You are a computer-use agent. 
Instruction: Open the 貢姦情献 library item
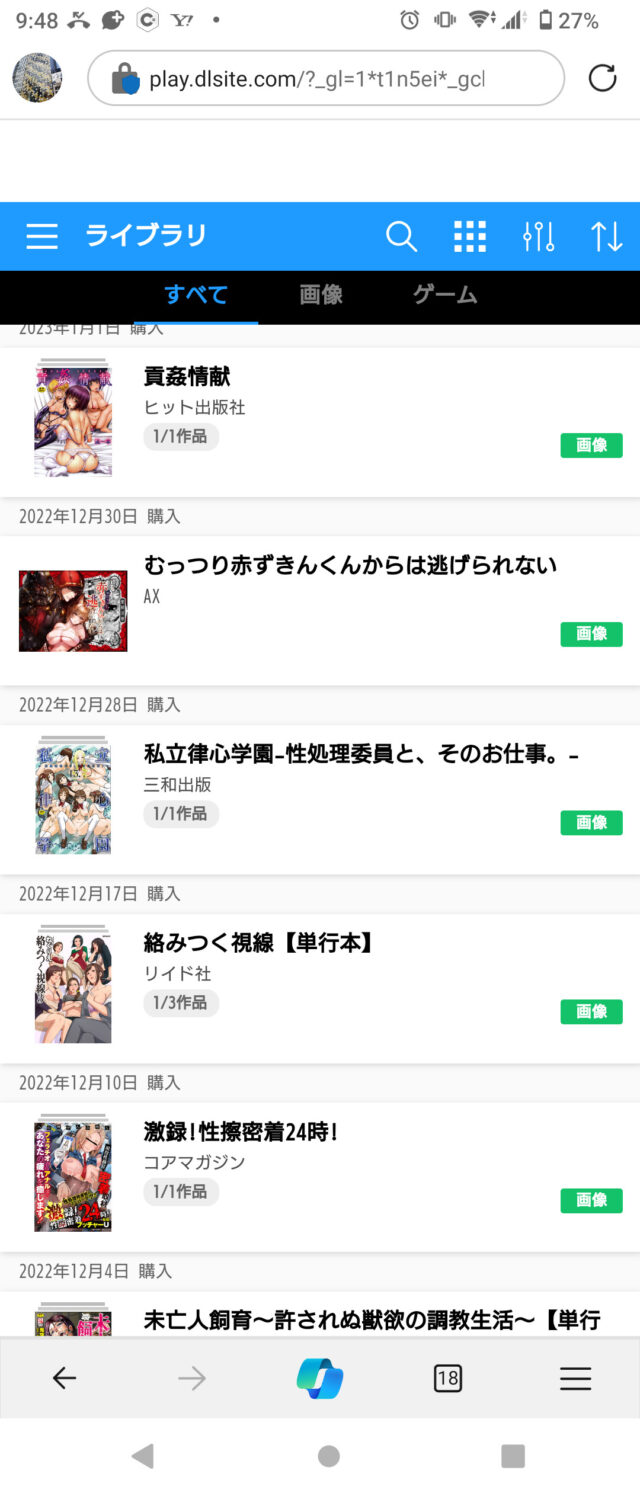point(187,377)
